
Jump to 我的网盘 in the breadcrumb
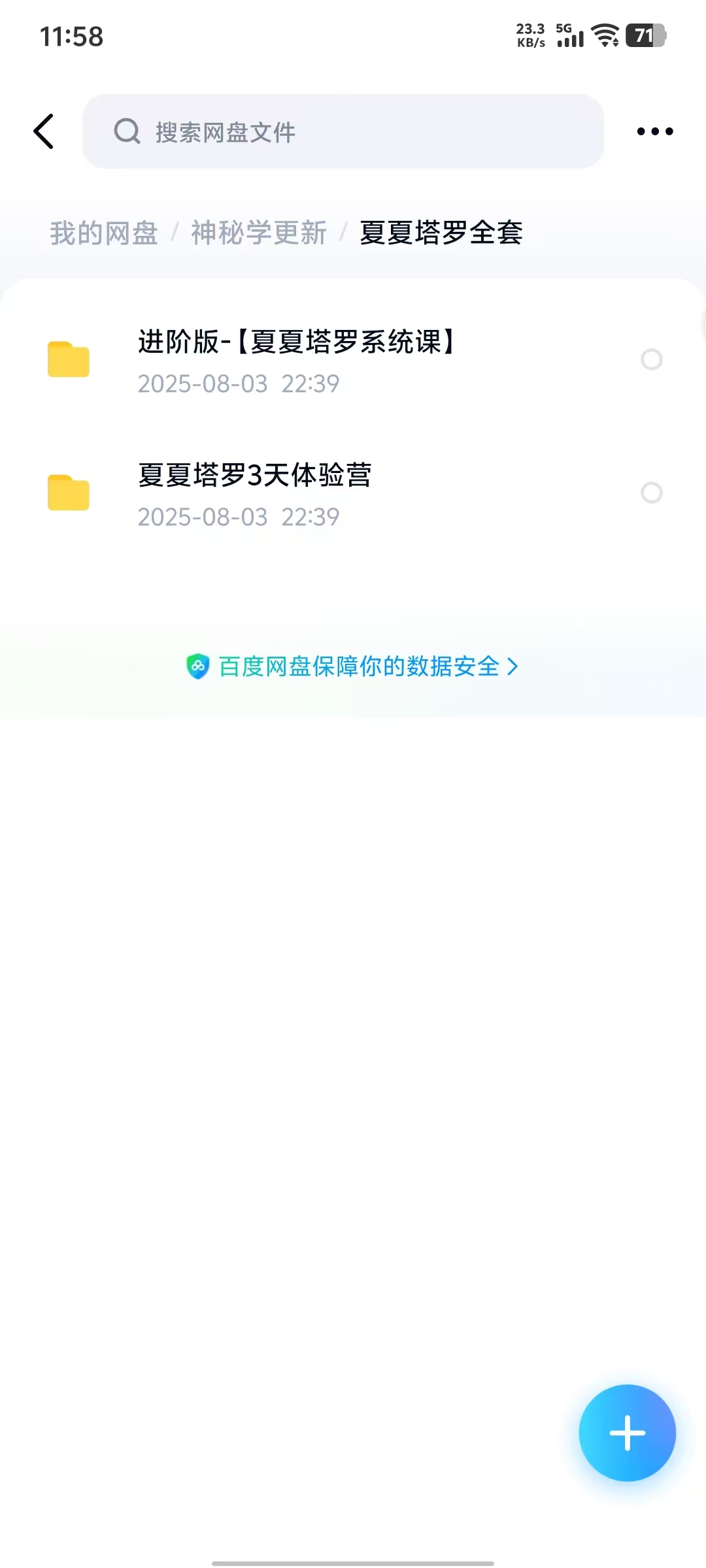104,233
